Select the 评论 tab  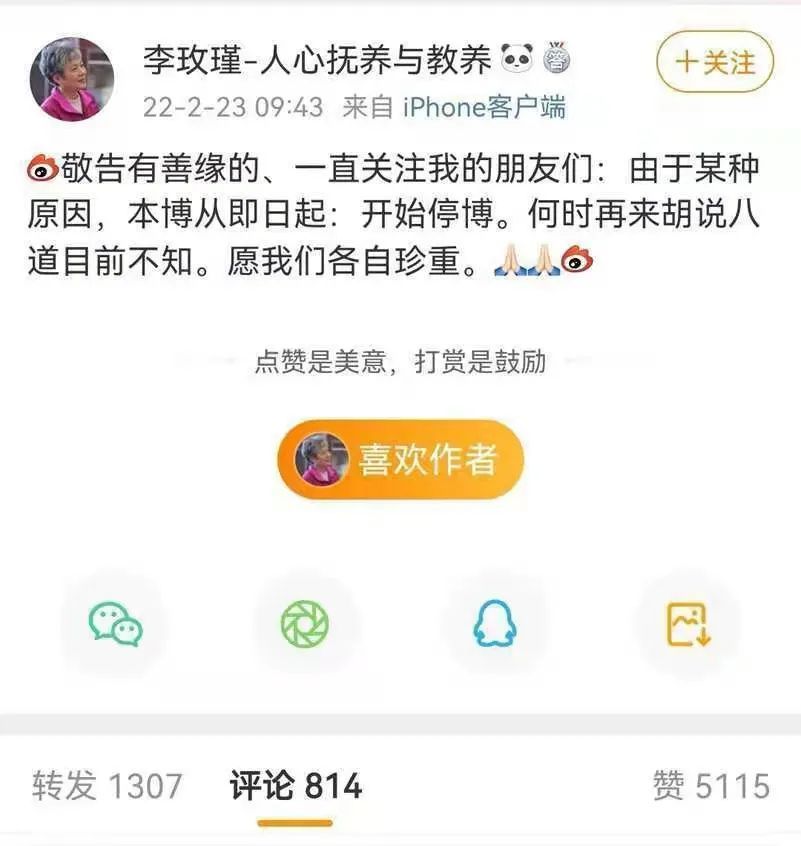295,786
